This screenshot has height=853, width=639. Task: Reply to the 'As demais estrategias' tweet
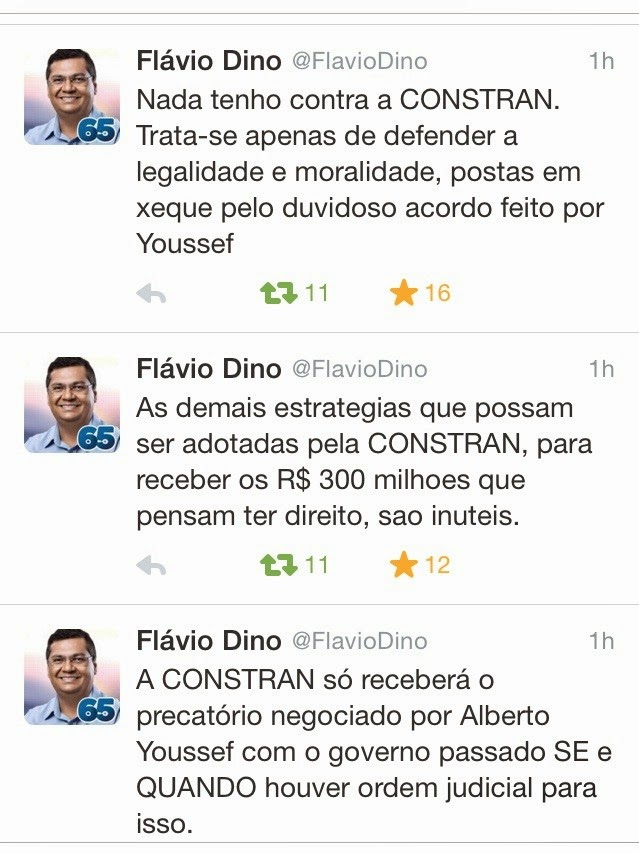(x=151, y=566)
